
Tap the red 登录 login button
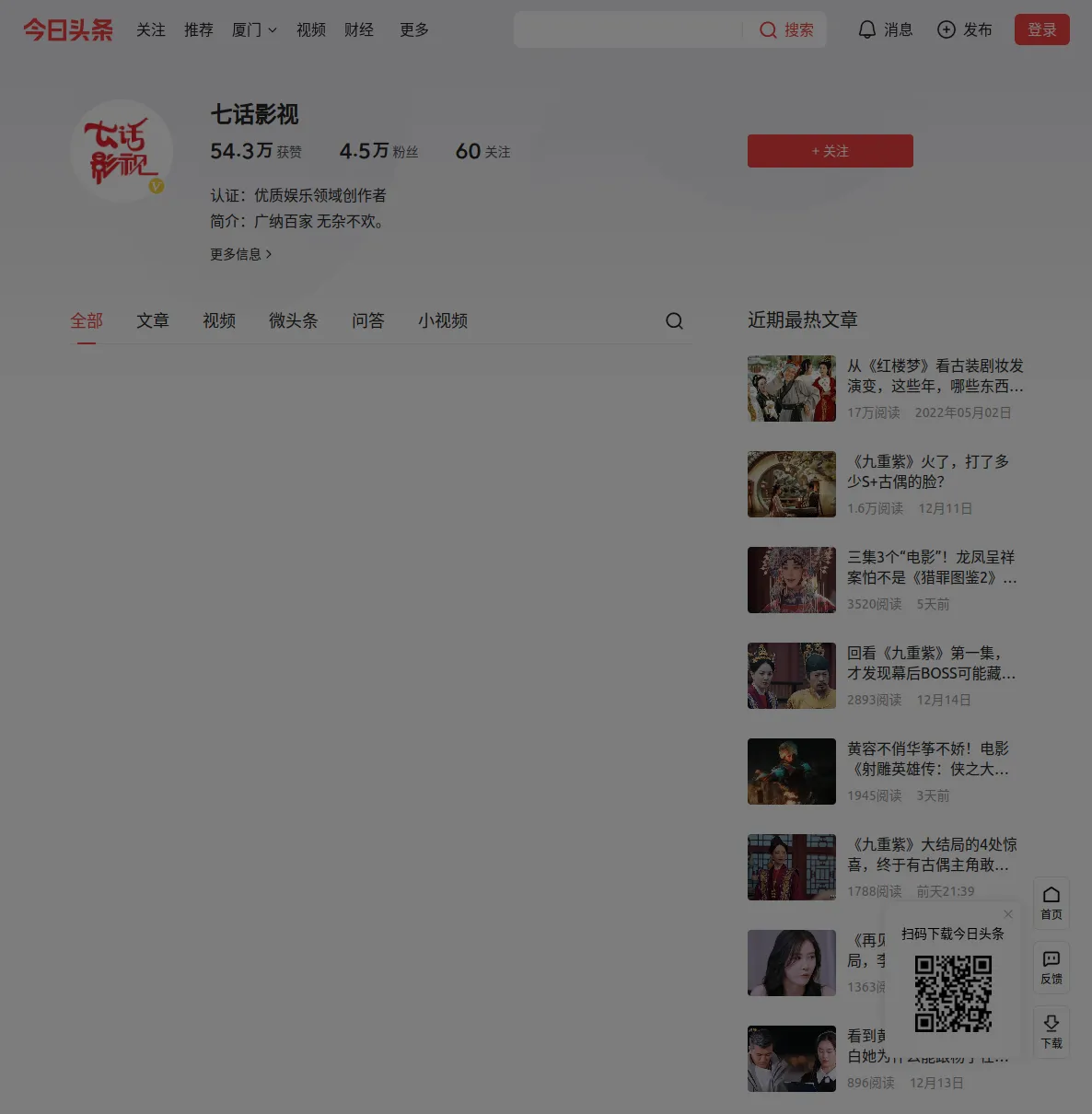tap(1041, 29)
